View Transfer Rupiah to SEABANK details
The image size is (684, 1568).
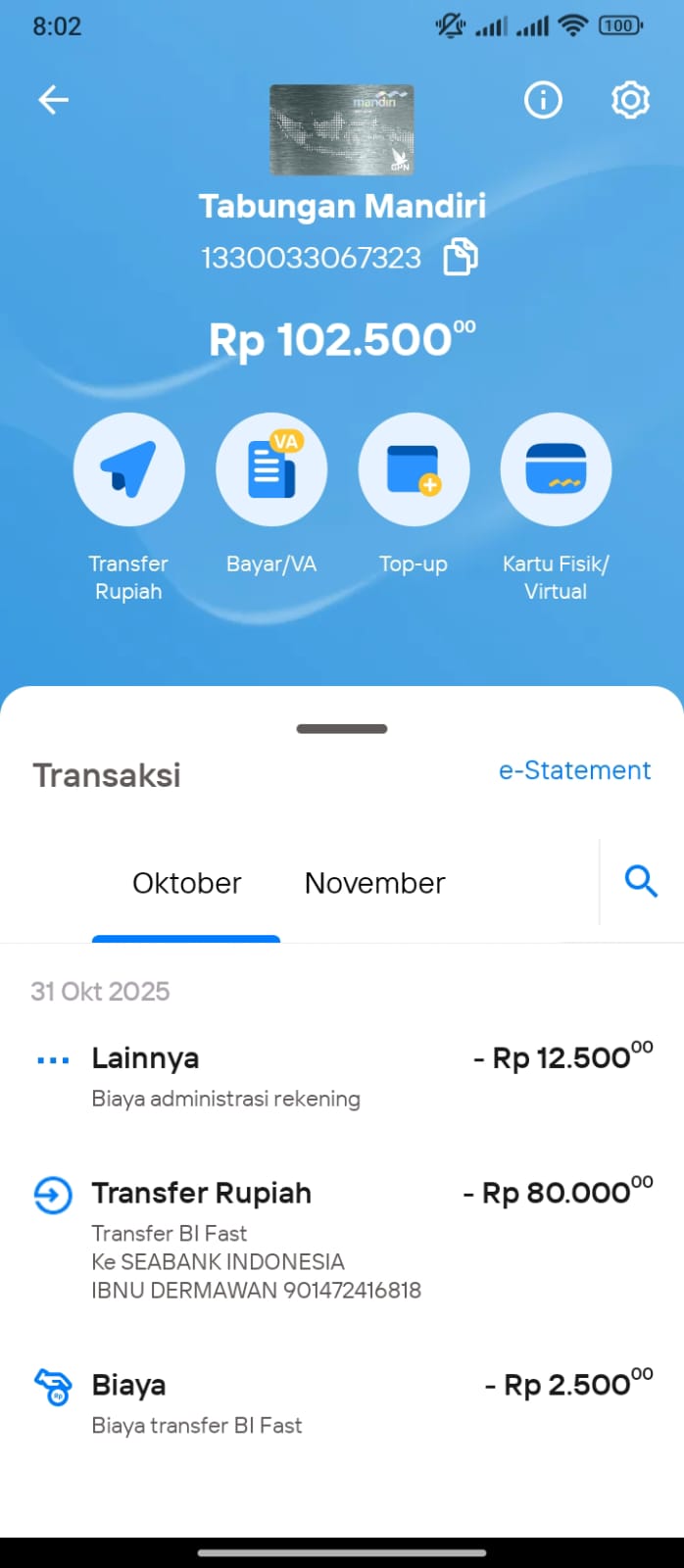[x=342, y=1239]
